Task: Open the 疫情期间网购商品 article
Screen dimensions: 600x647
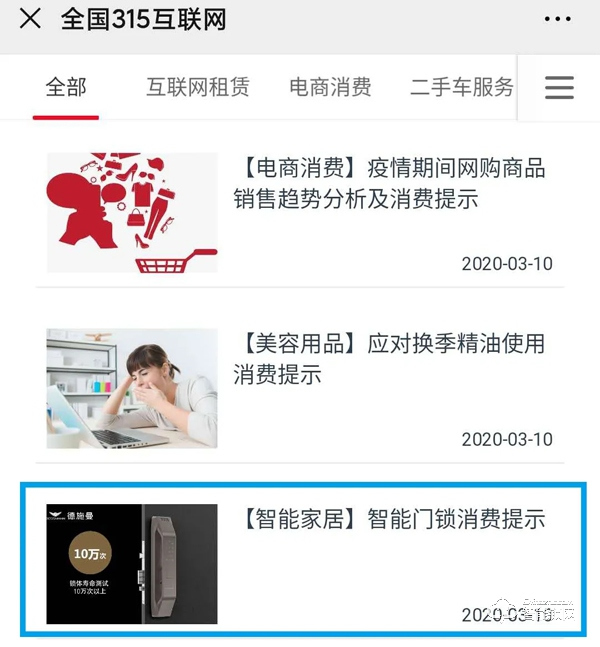Action: coord(390,183)
